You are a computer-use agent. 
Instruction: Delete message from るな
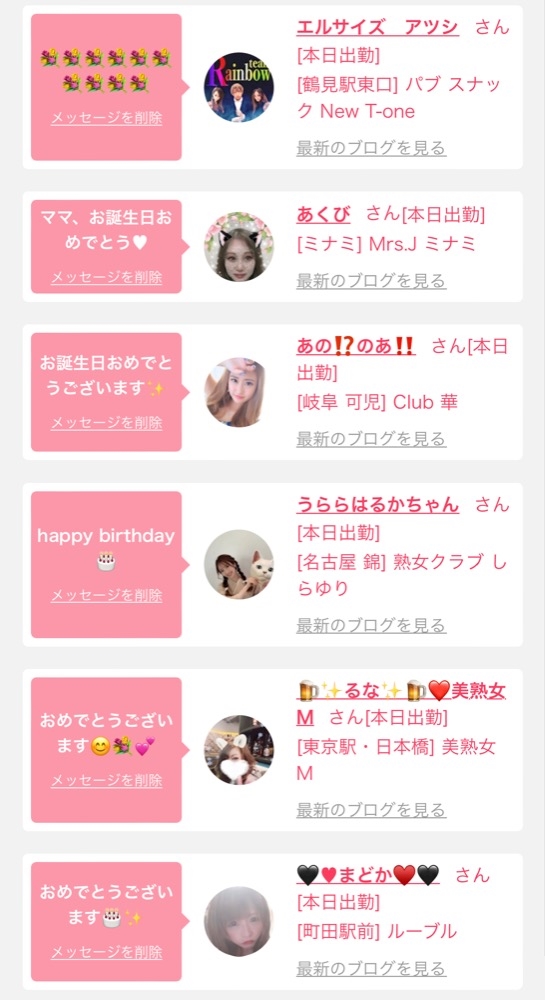[106, 781]
